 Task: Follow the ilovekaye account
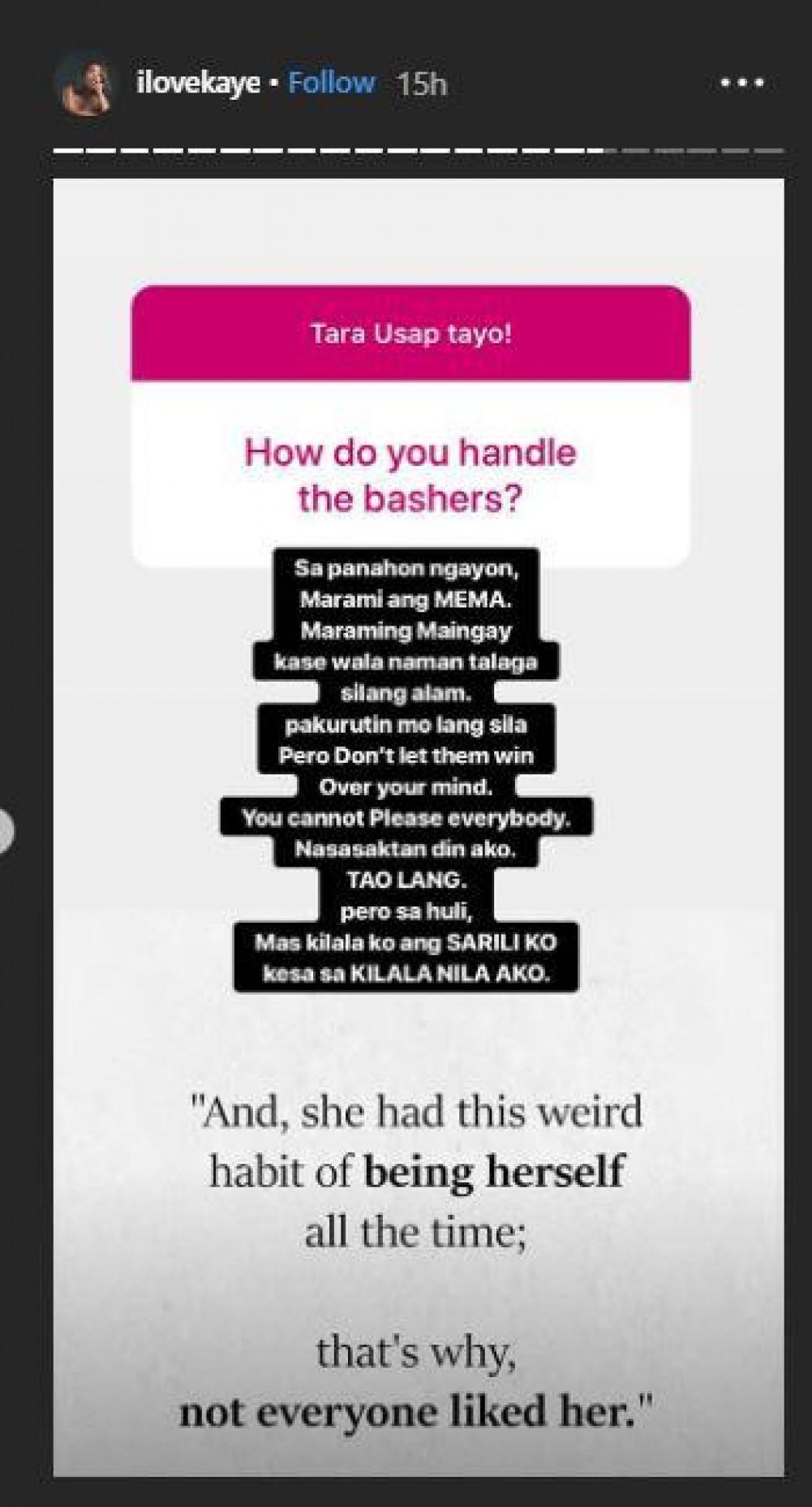pos(331,83)
